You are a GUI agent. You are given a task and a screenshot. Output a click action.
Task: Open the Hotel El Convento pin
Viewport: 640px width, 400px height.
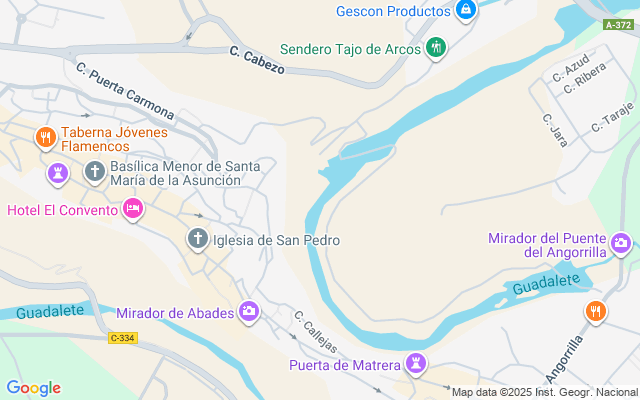pos(132,208)
